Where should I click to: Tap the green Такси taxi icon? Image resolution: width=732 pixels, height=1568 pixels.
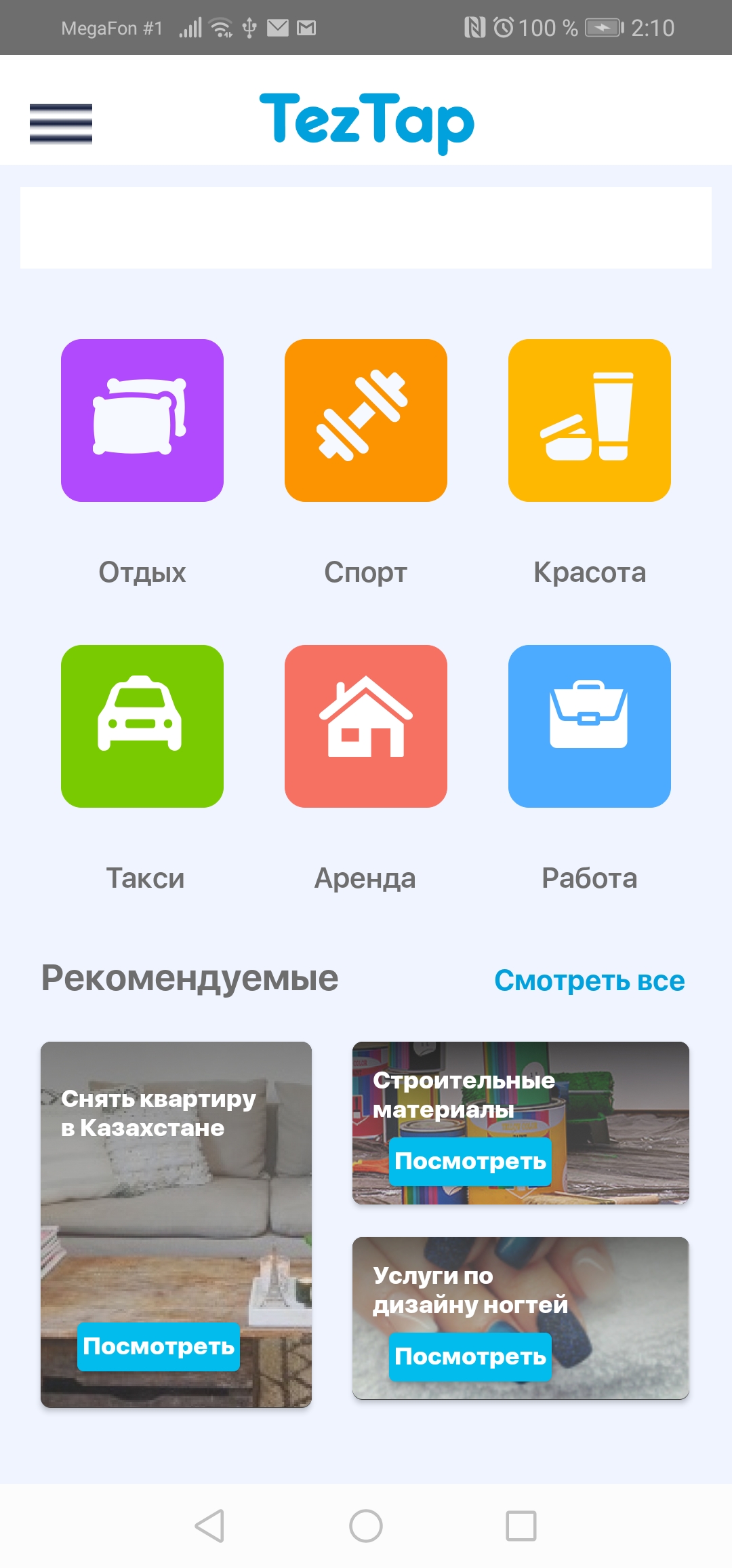click(x=142, y=727)
